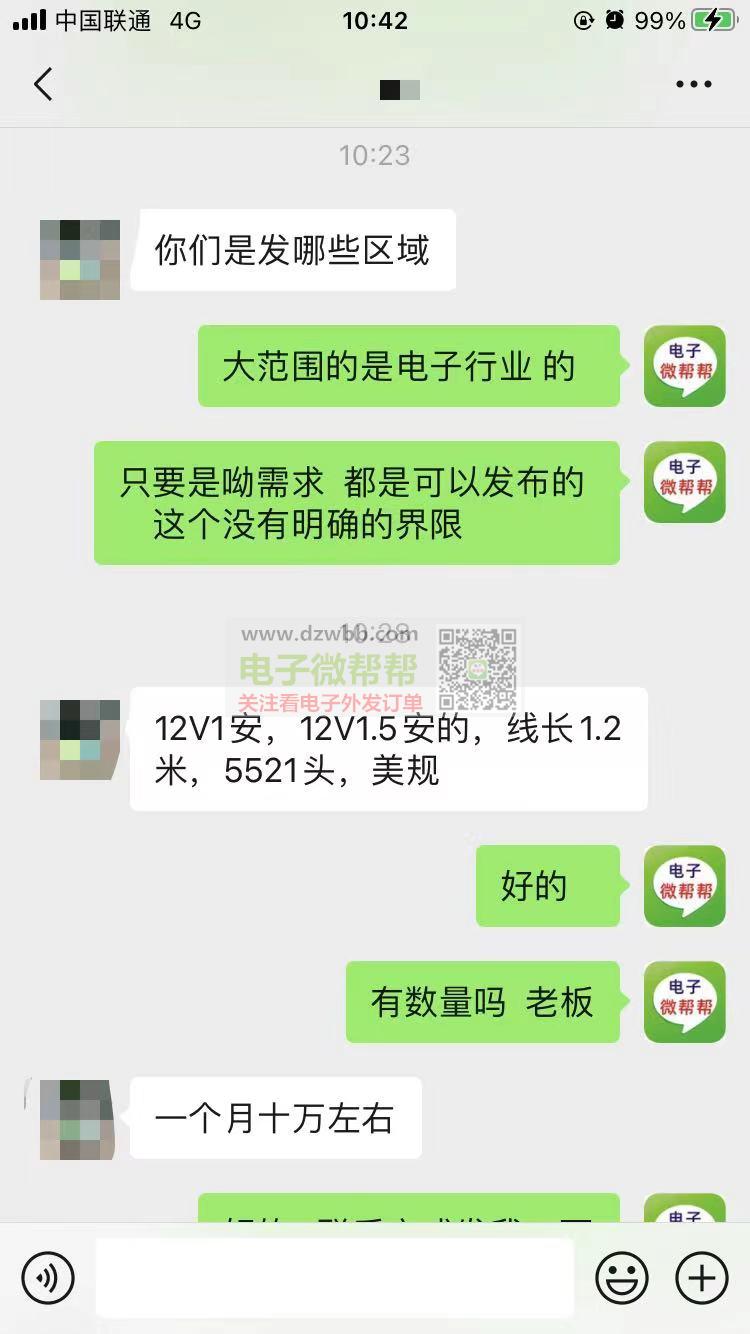Focus the message text field
Viewport: 750px width, 1334px height.
pyautogui.click(x=334, y=1277)
